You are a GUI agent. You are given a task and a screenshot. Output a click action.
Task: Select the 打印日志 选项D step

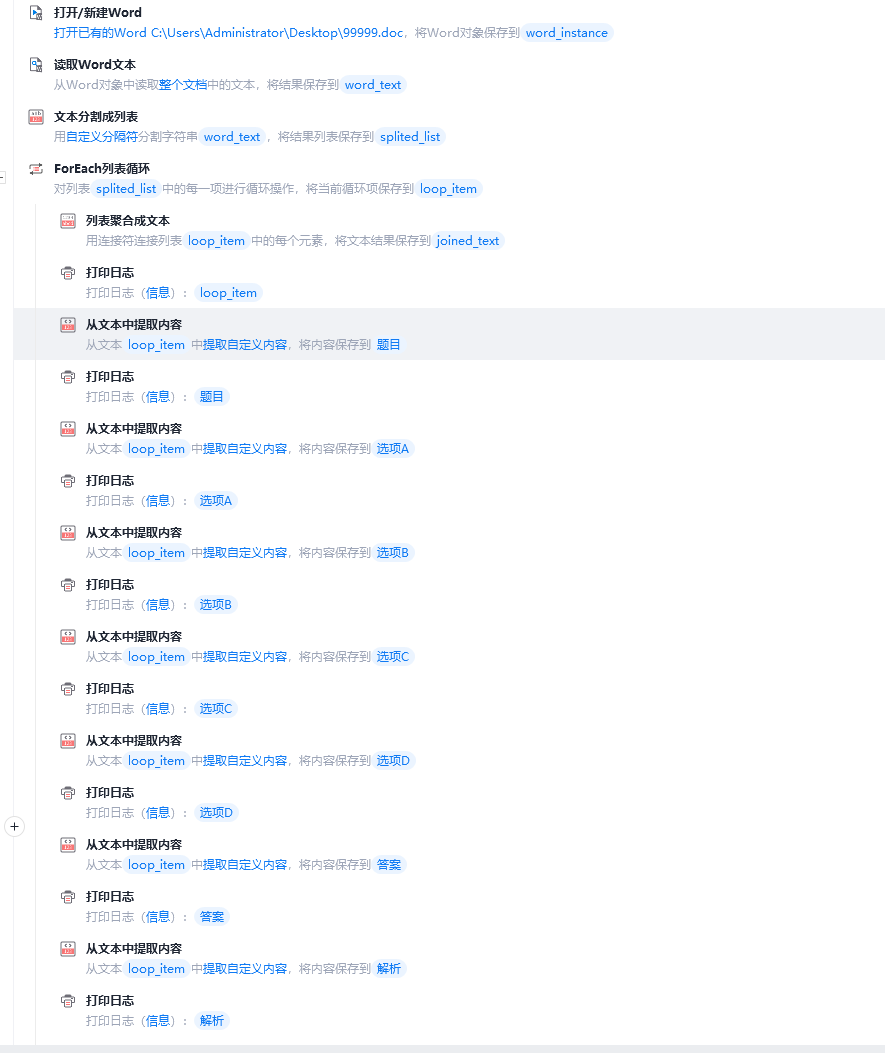pos(110,793)
